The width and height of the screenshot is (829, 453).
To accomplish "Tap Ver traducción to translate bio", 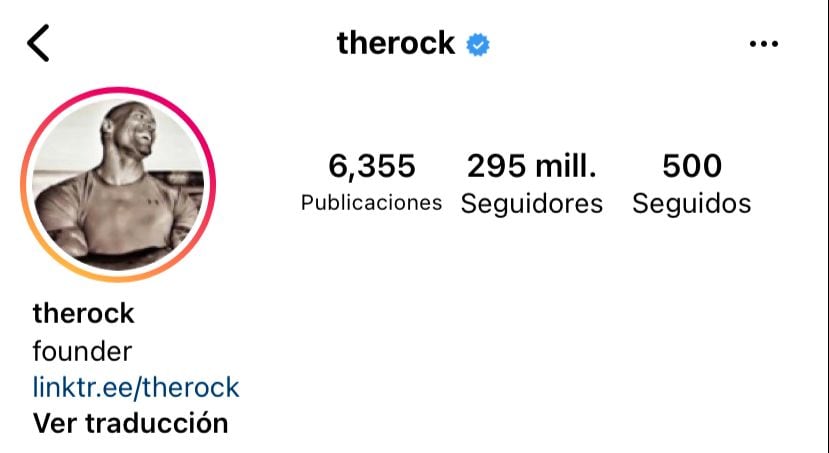I will pos(131,422).
